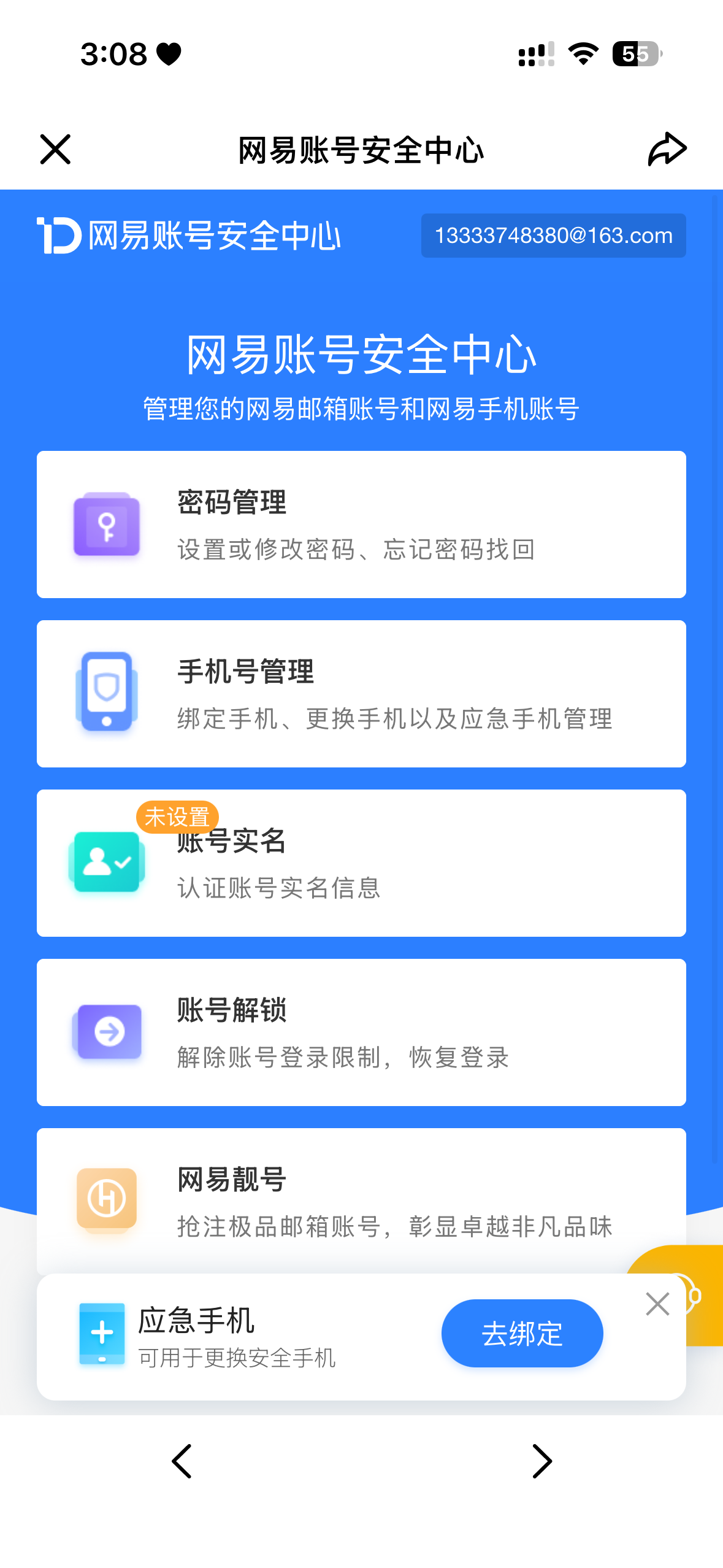This screenshot has width=723, height=1568.
Task: Dismiss the 应急手机 banner
Action: click(x=657, y=1304)
